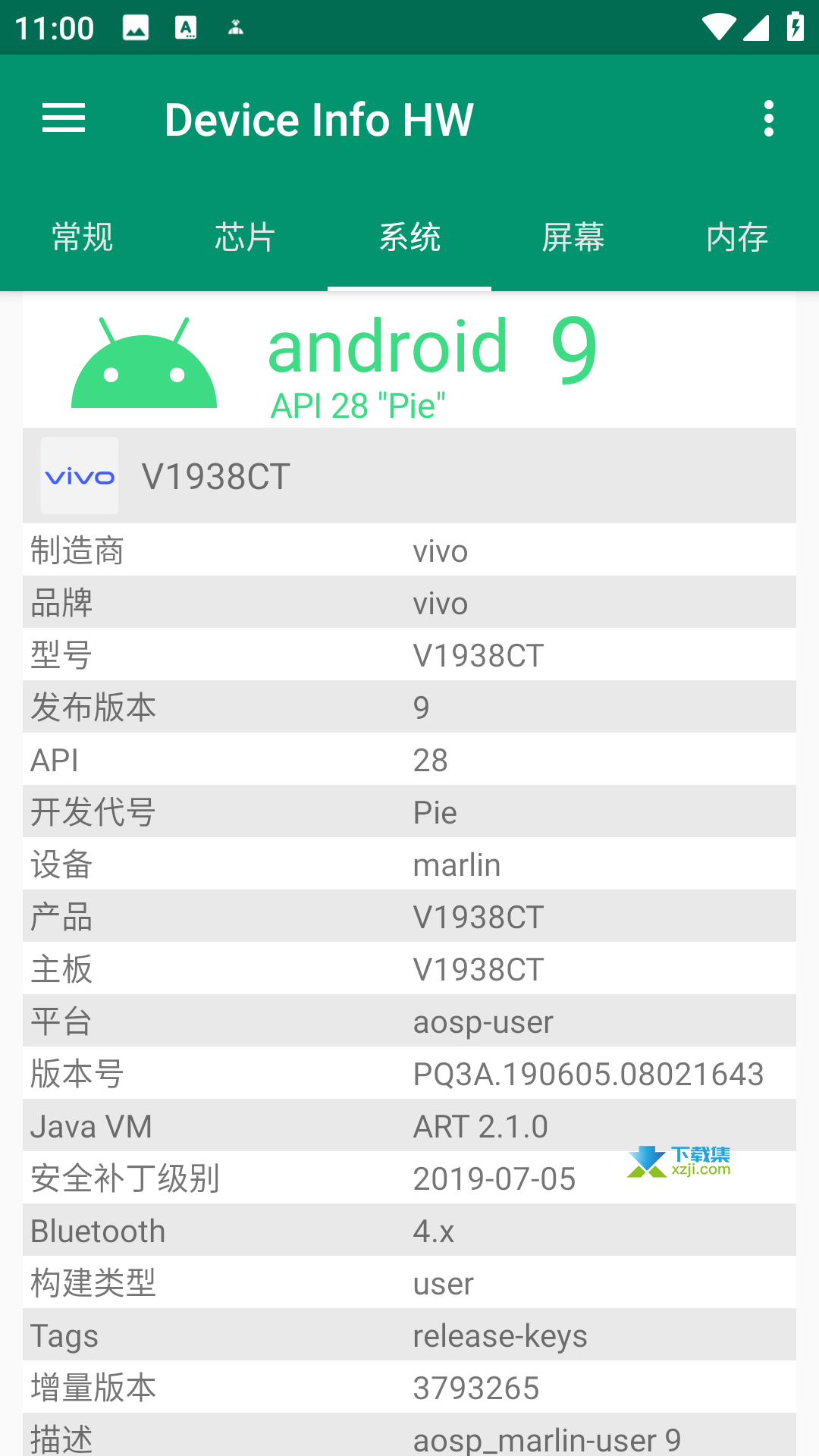
Task: Open the three-dot overflow menu
Action: 769,118
